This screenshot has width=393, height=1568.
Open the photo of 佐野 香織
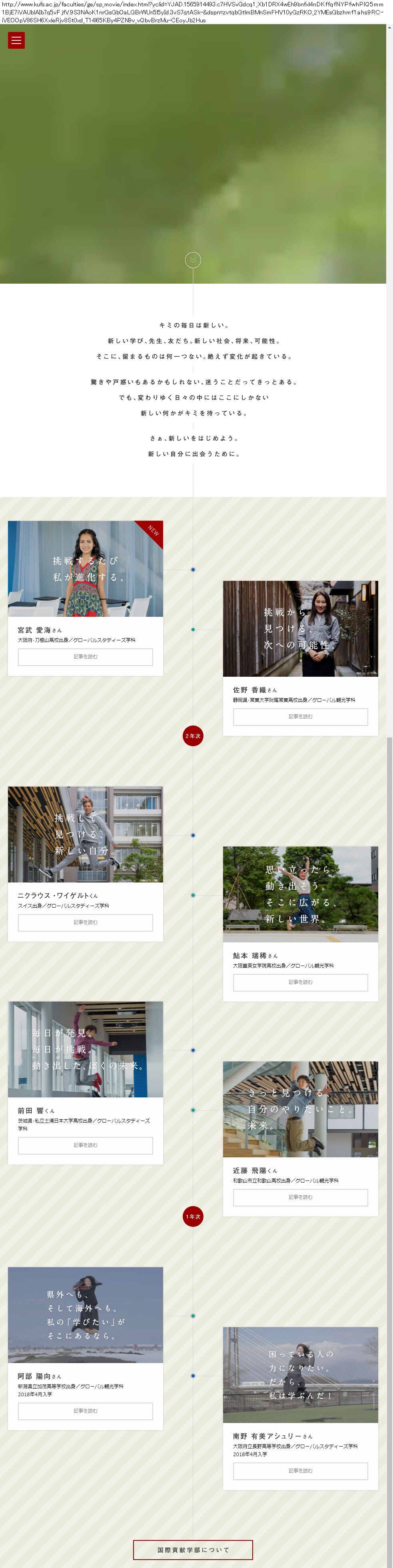(300, 628)
